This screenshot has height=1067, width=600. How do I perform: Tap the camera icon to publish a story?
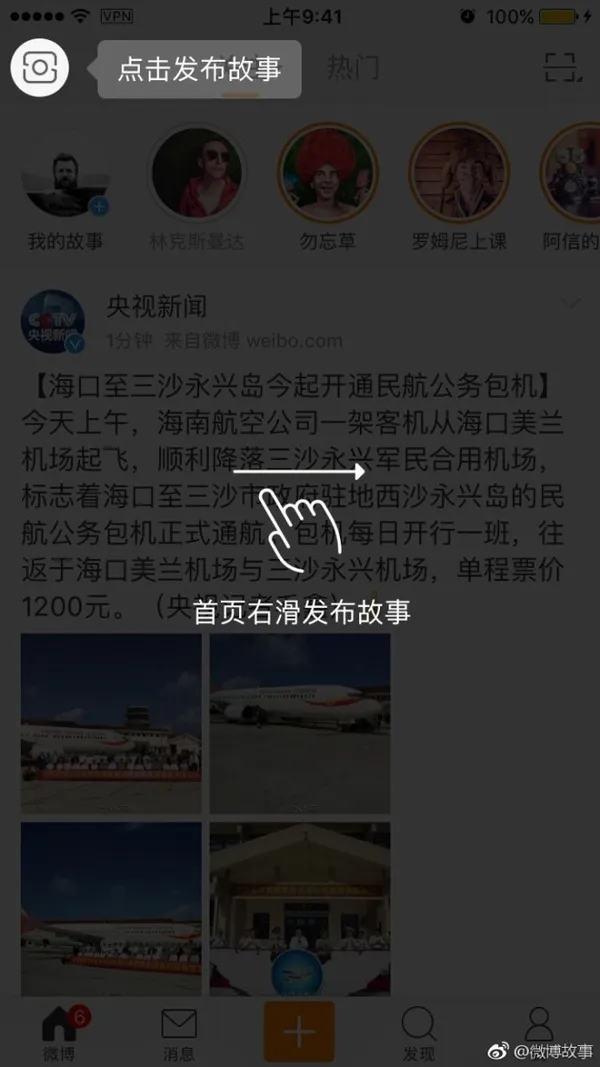point(39,68)
